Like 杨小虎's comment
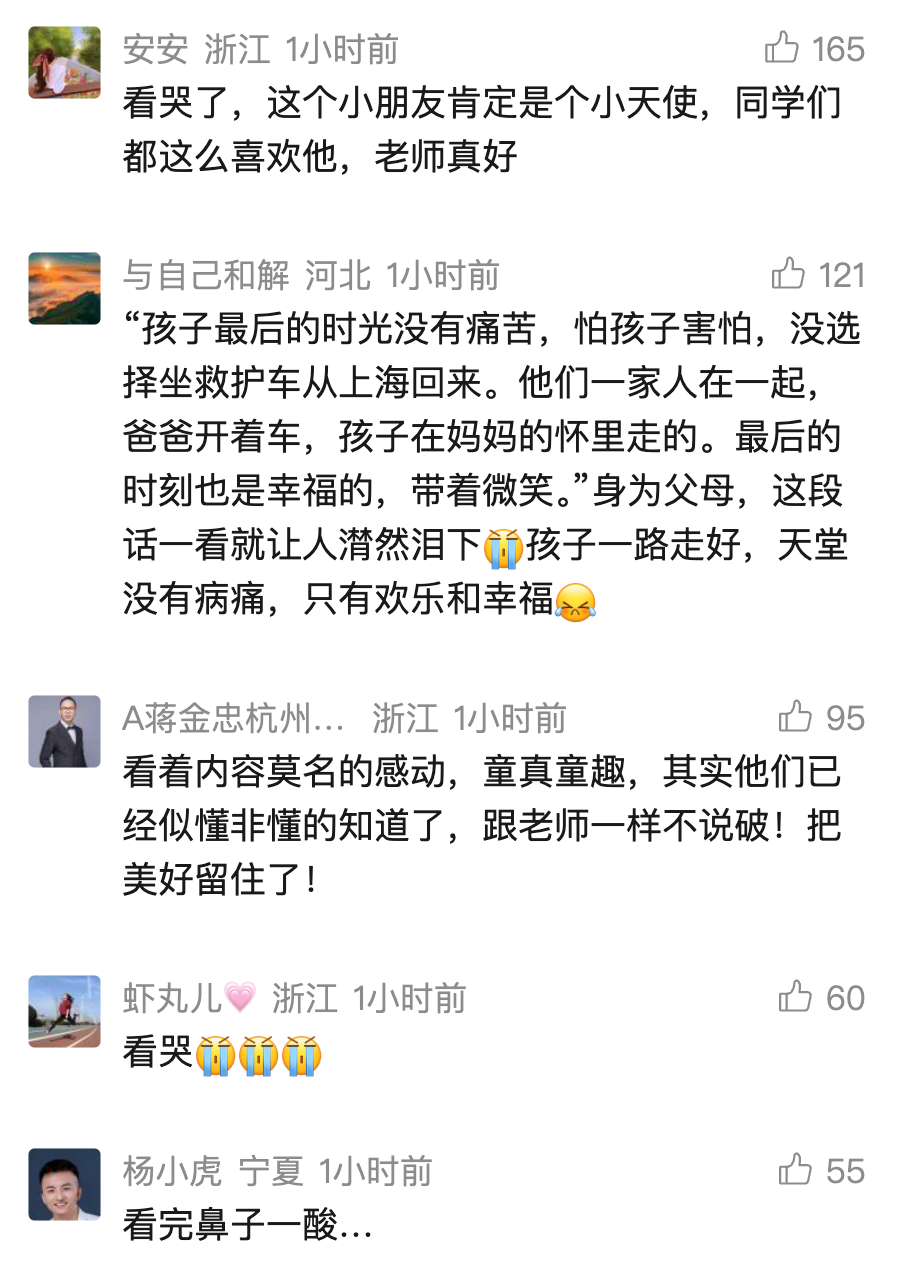Viewport: 906px width, 1270px height. pyautogui.click(x=795, y=1170)
